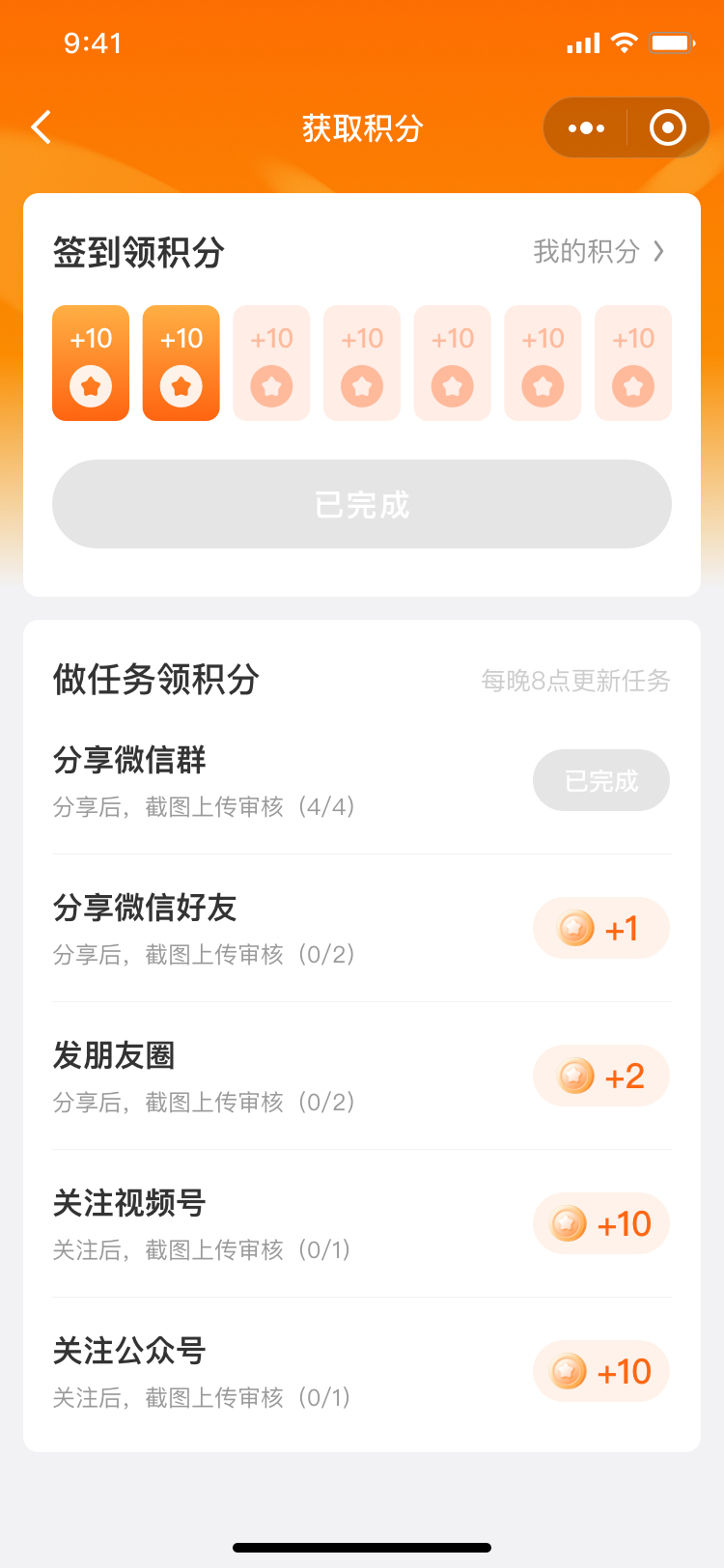This screenshot has height=1568, width=724.
Task: Claim +10 for 关注公众号 task
Action: [601, 1371]
